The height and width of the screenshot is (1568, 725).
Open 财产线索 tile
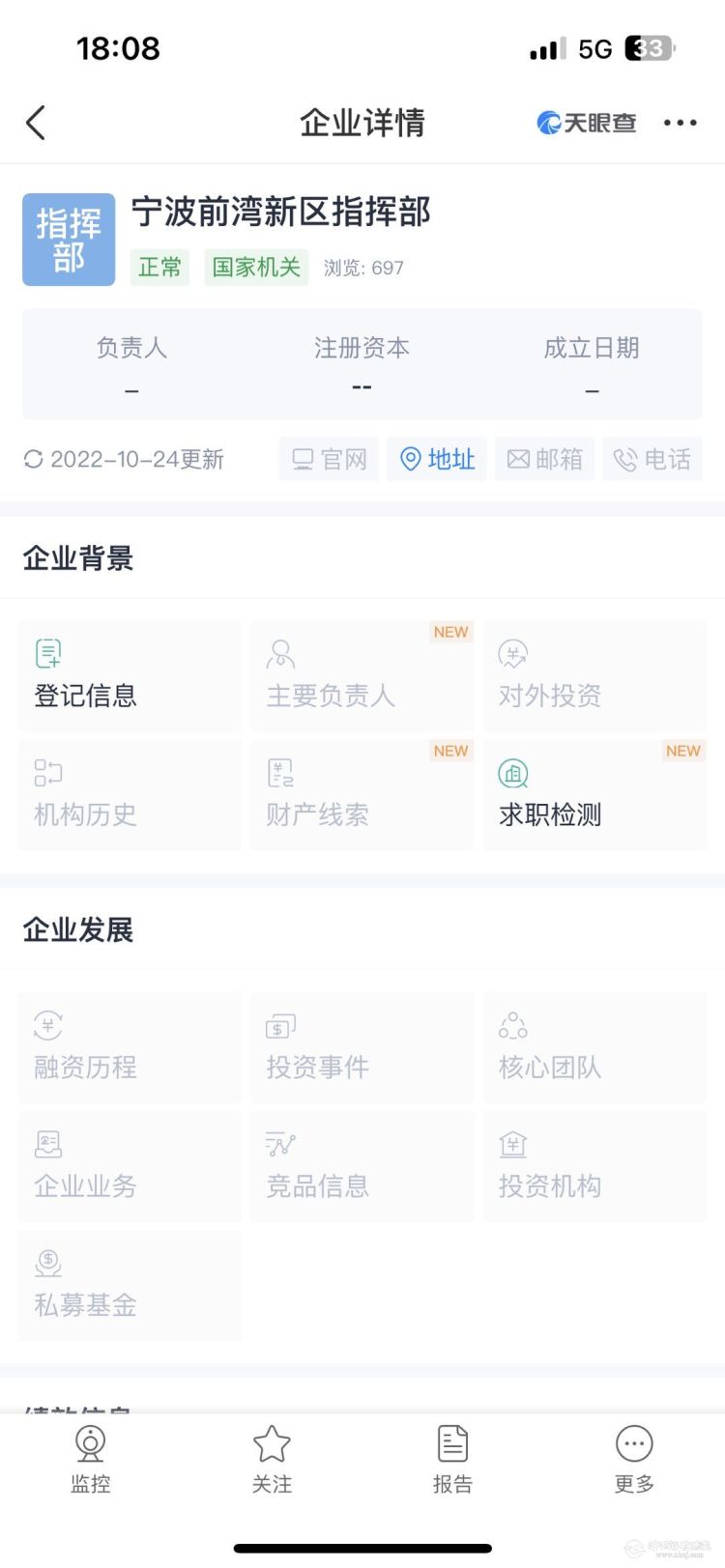click(362, 794)
